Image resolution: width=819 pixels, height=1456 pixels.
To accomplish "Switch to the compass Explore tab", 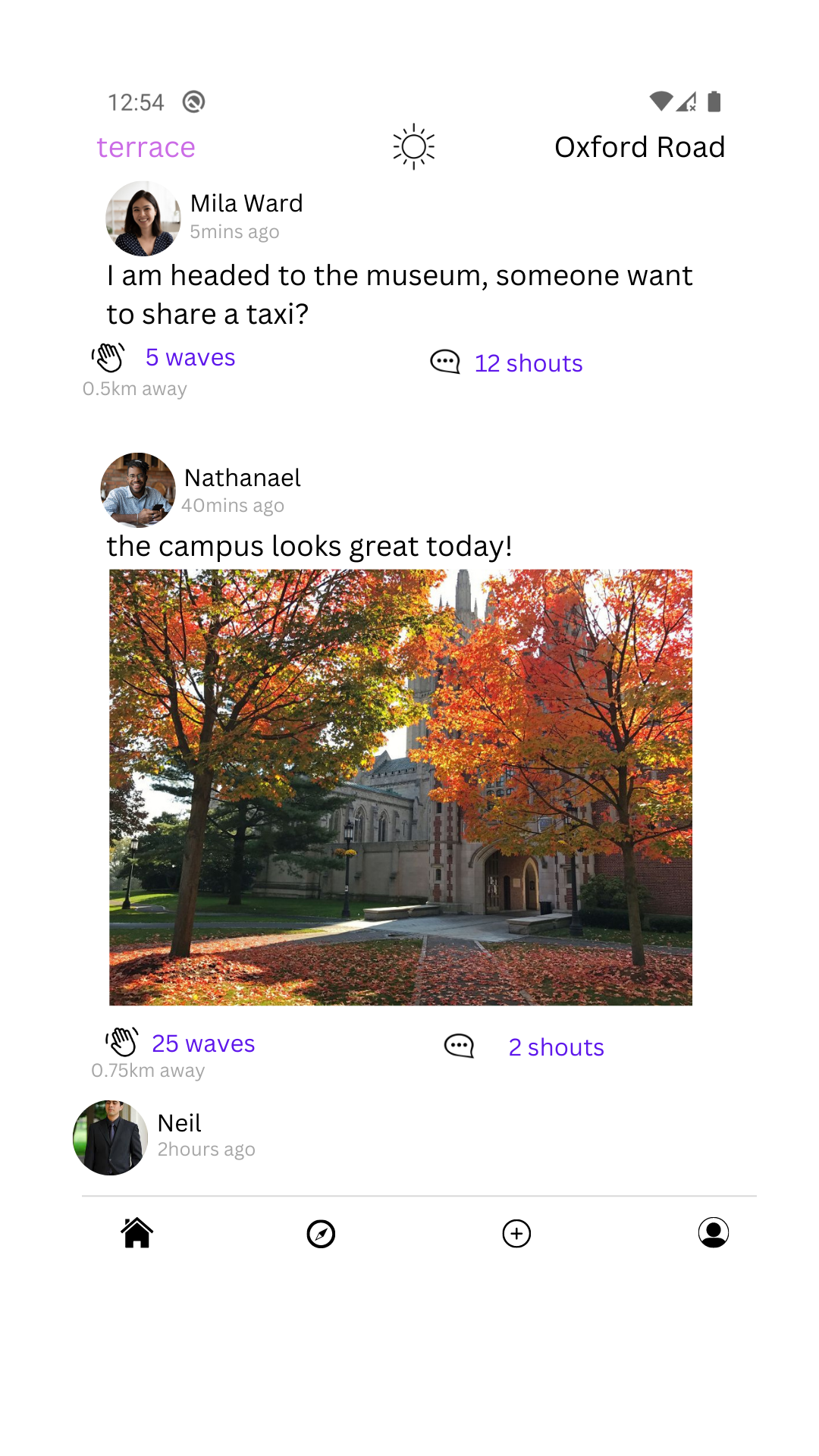I will pos(321,1233).
